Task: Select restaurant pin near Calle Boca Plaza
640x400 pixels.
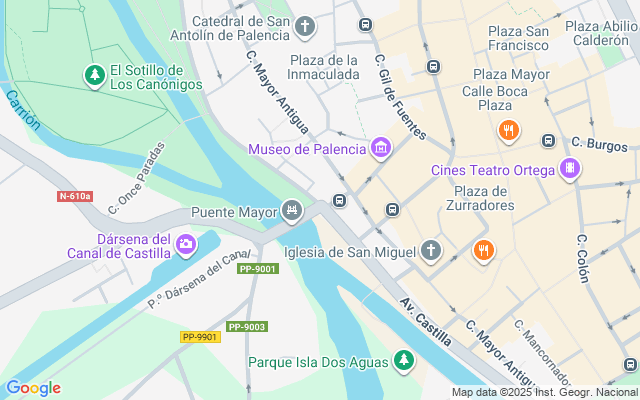Action: (x=508, y=130)
